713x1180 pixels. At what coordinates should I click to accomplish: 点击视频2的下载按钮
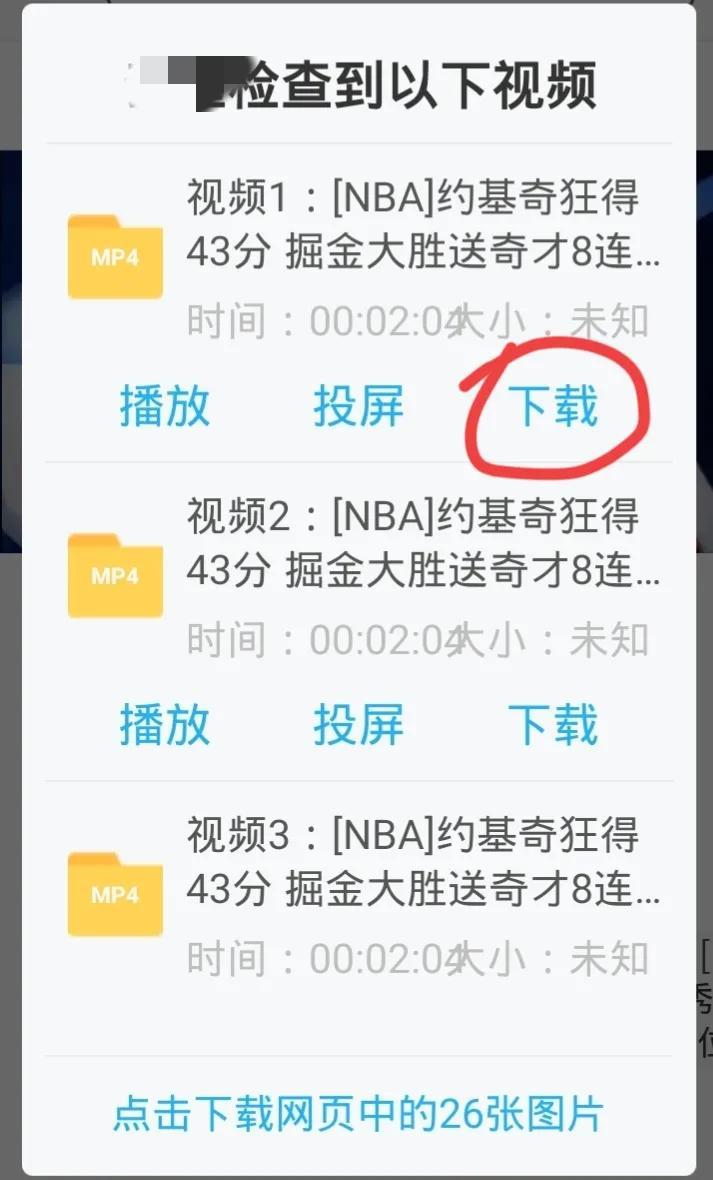point(553,725)
